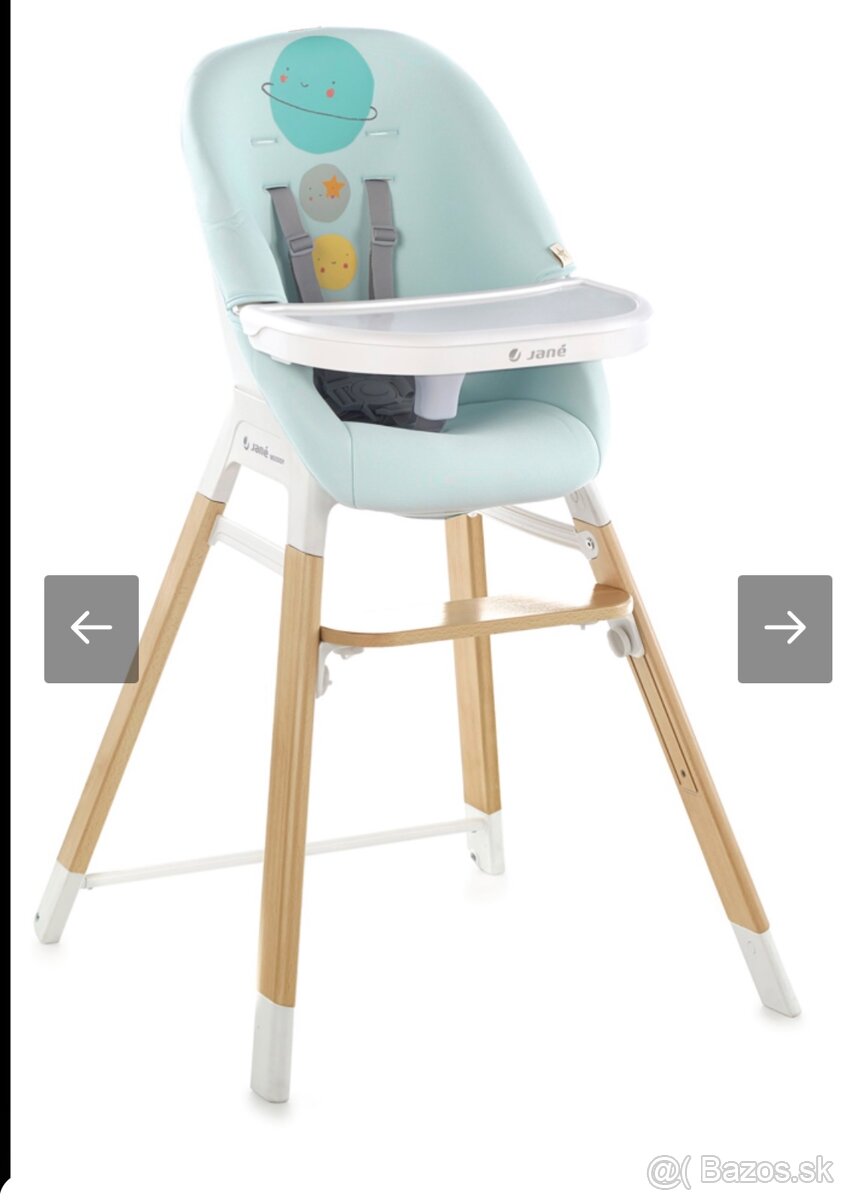Go to the next photo
845x1200 pixels.
pos(785,628)
